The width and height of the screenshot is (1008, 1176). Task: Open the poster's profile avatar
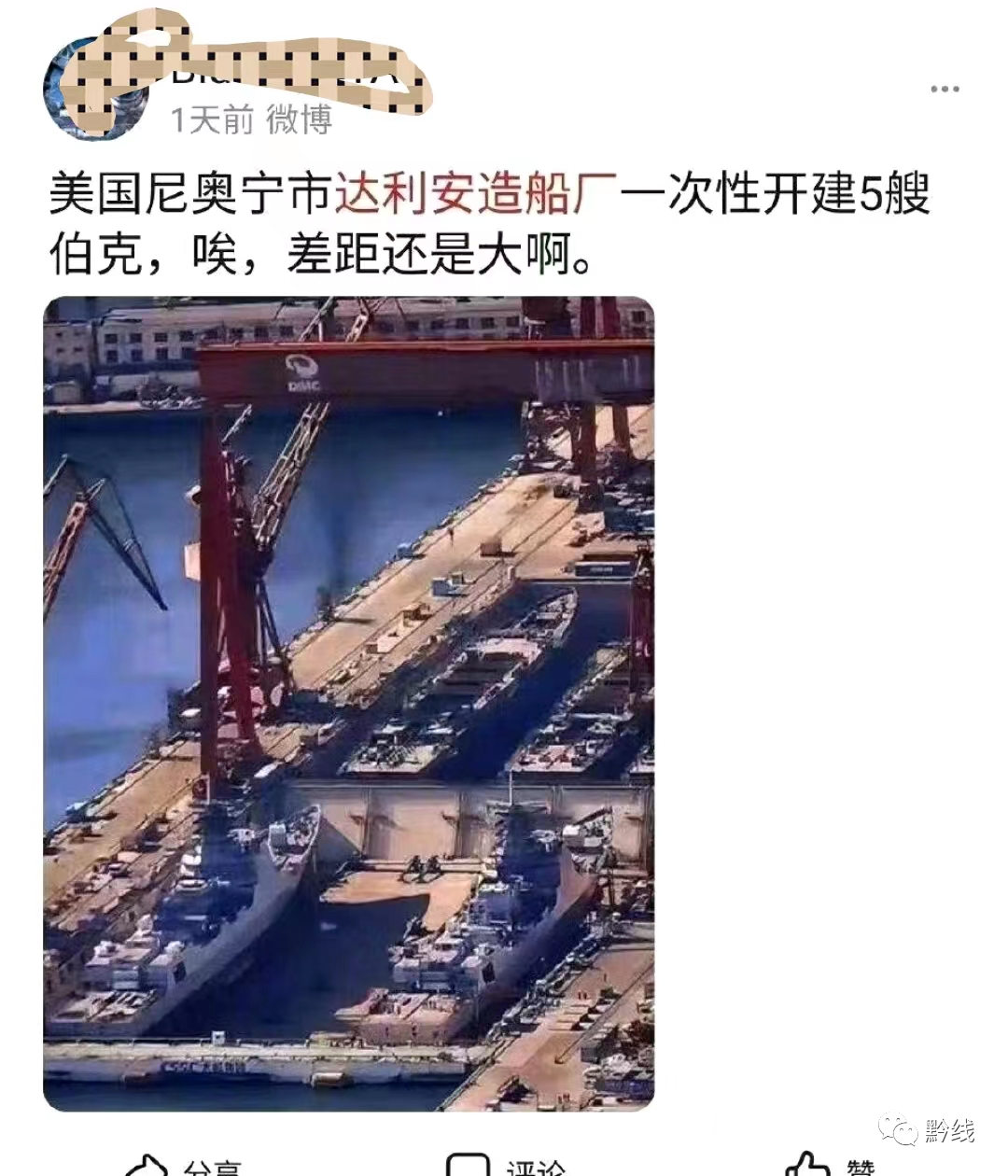point(95,90)
